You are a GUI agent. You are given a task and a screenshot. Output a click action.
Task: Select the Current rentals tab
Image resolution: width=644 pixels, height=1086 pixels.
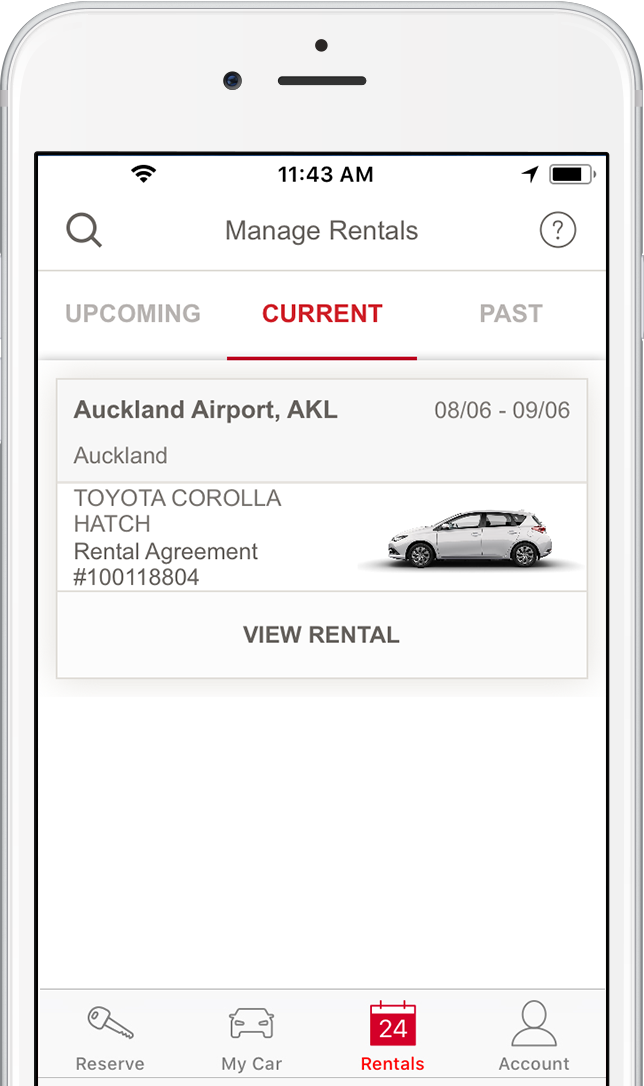322,314
